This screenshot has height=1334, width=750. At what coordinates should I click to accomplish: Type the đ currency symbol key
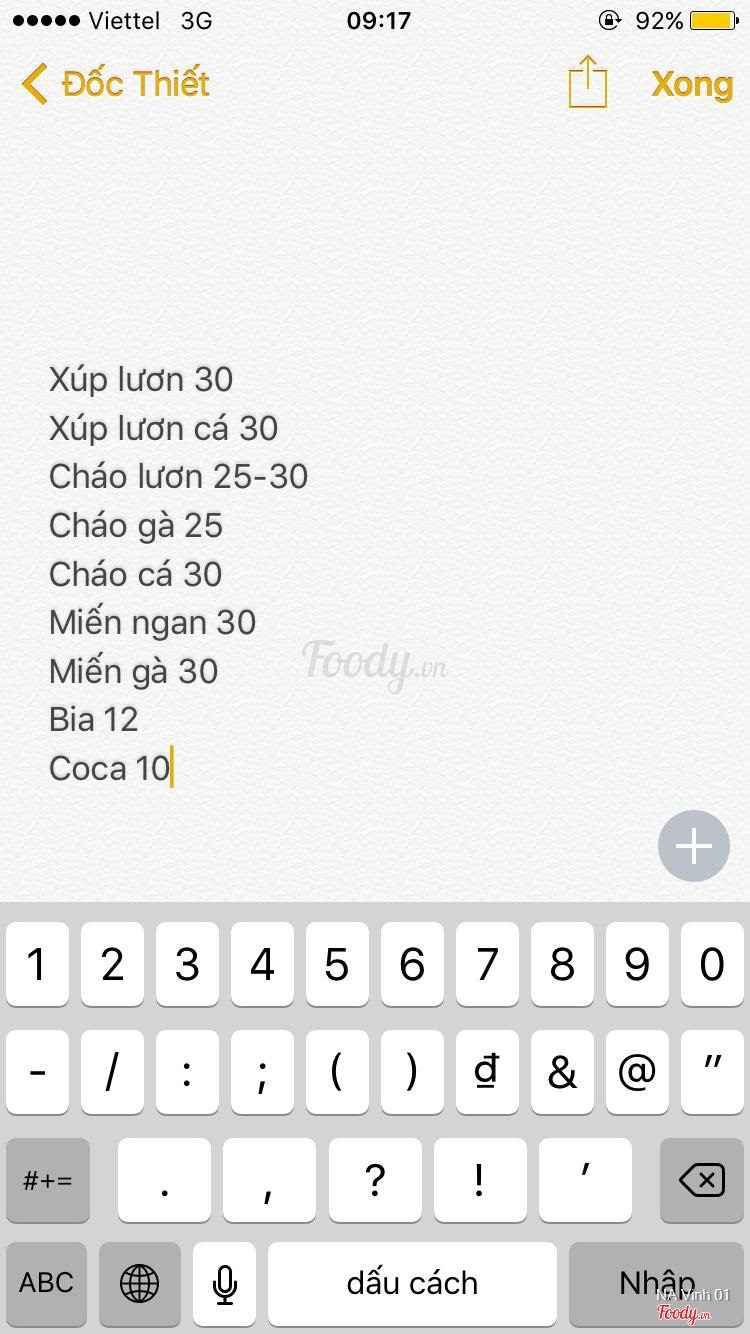pyautogui.click(x=487, y=1072)
